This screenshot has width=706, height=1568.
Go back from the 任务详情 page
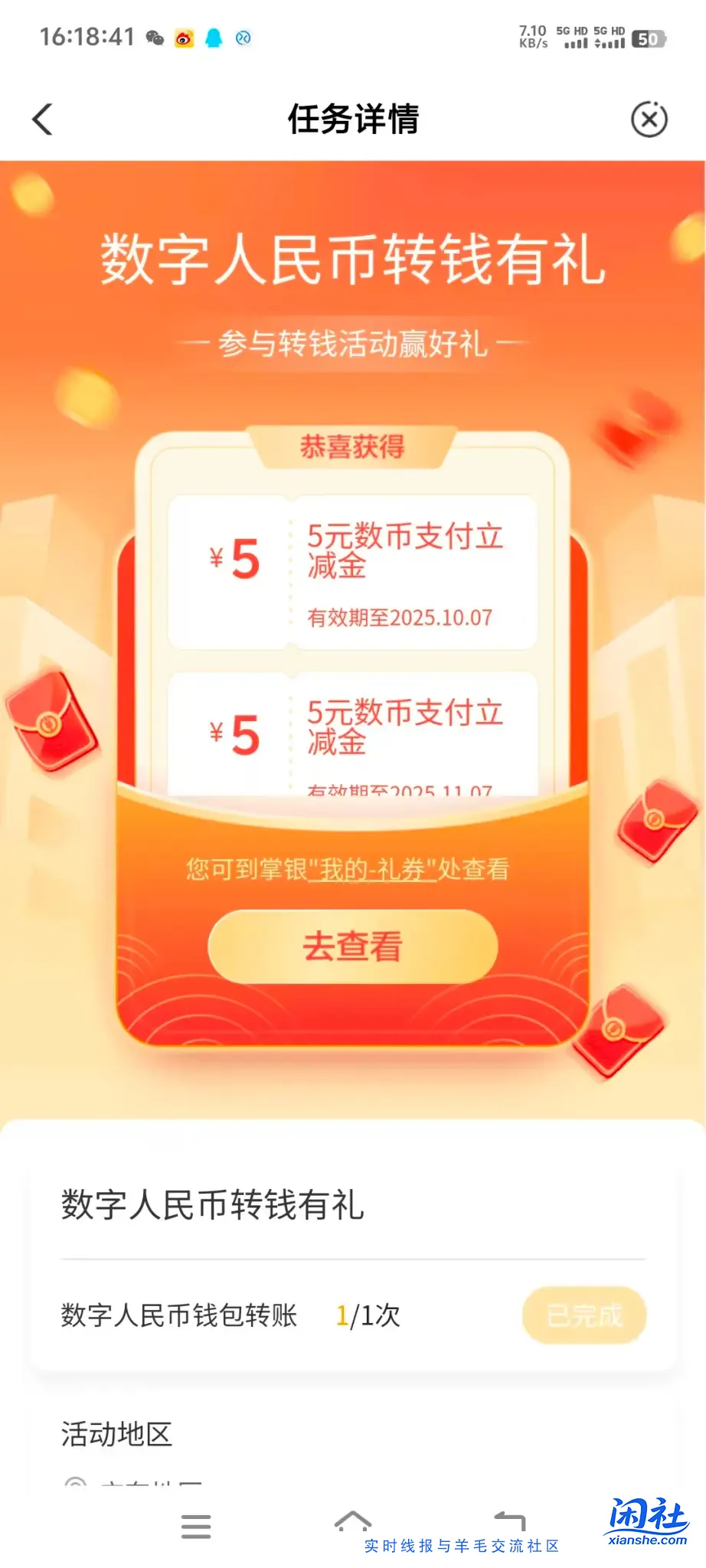tap(43, 119)
